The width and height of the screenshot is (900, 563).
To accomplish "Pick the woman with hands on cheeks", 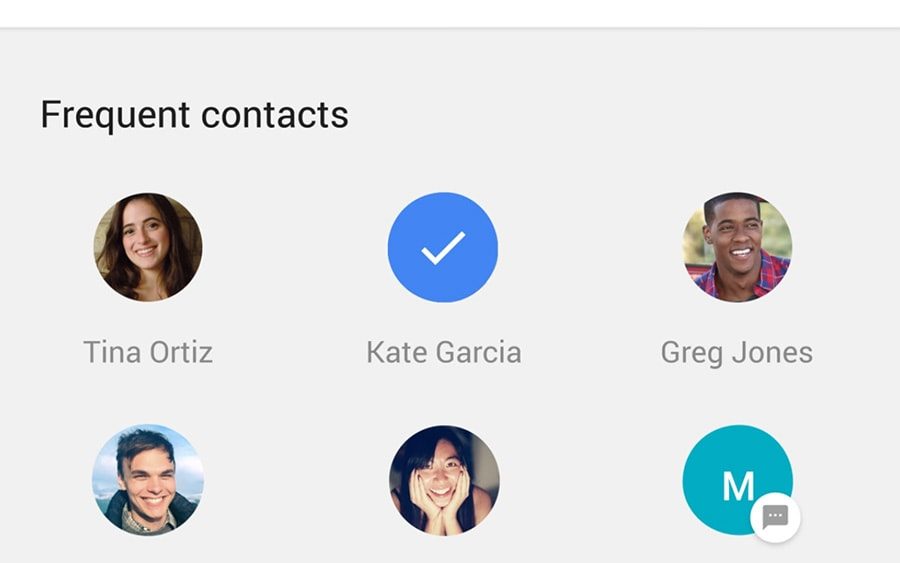I will coord(443,480).
